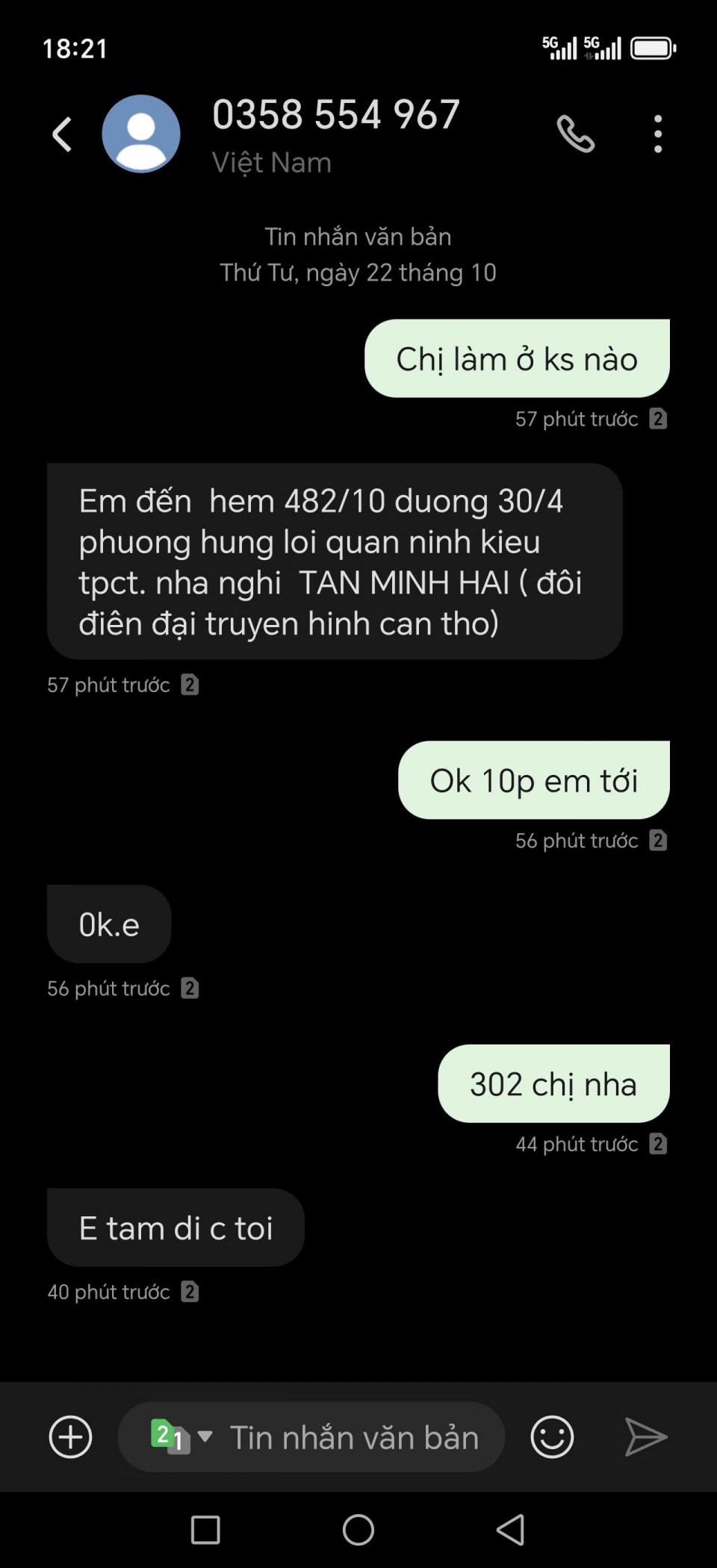Open the emoji picker

tap(552, 1437)
